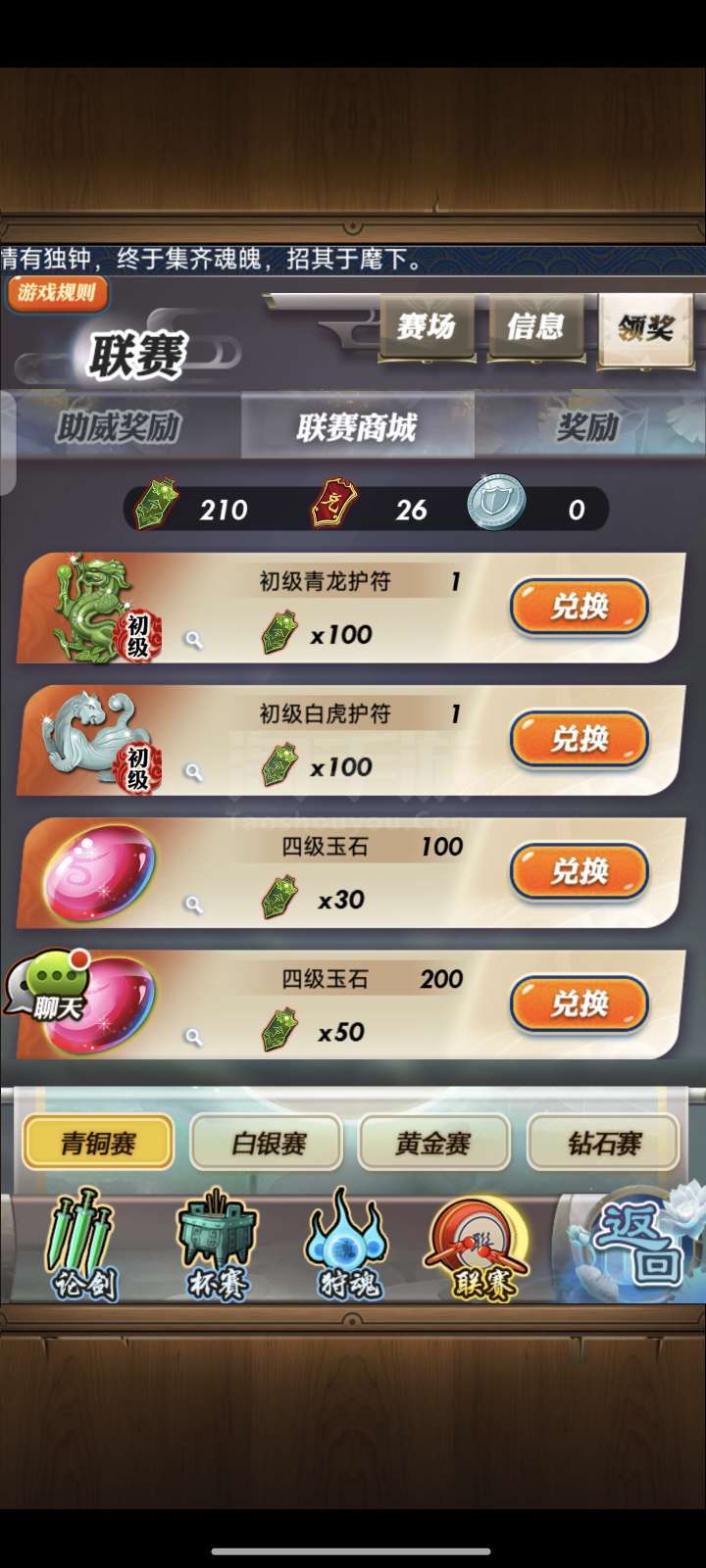Redeem the 初级白虎护符 with 兑换
The width and height of the screenshot is (706, 1568).
pos(580,740)
